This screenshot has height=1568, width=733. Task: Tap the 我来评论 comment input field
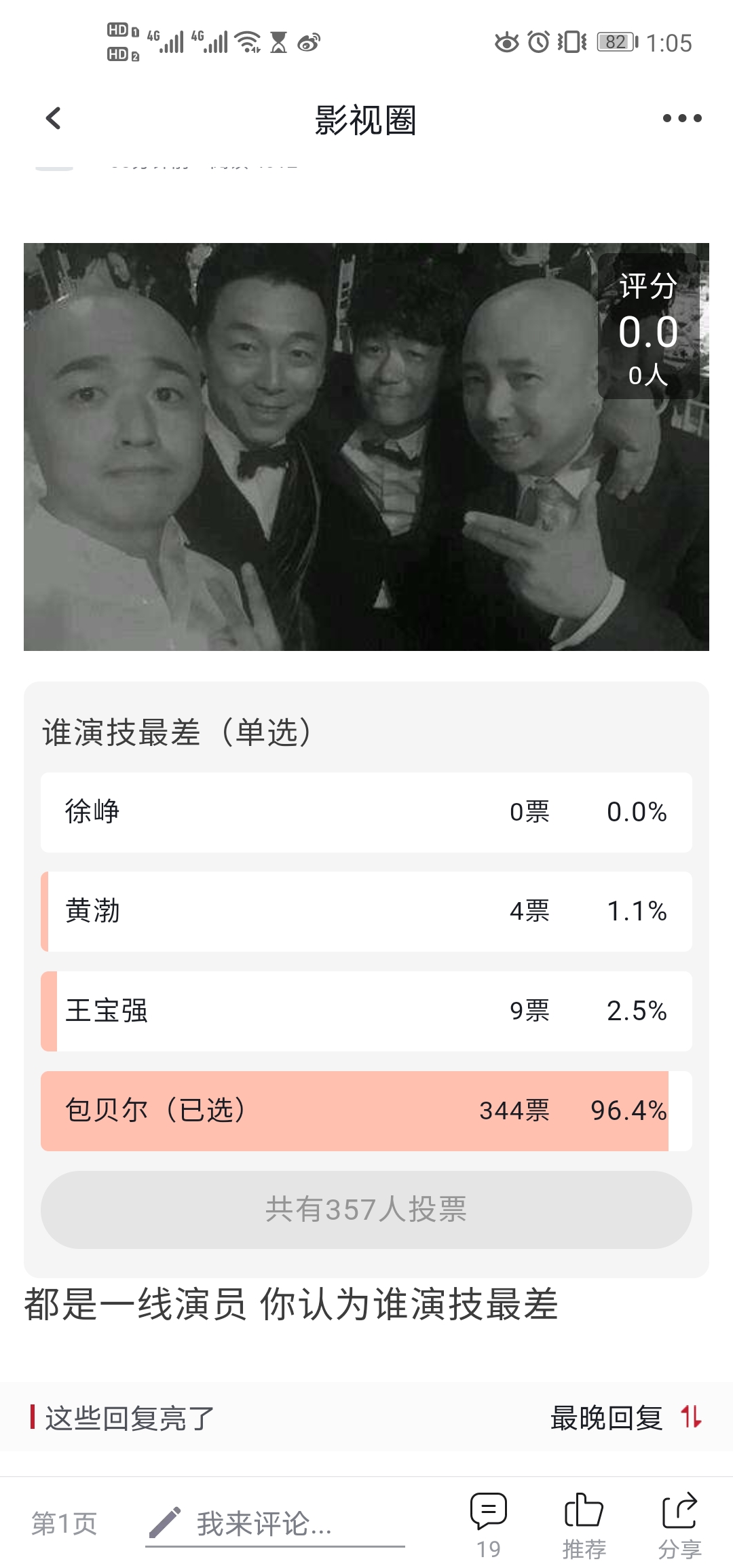pos(275,1524)
